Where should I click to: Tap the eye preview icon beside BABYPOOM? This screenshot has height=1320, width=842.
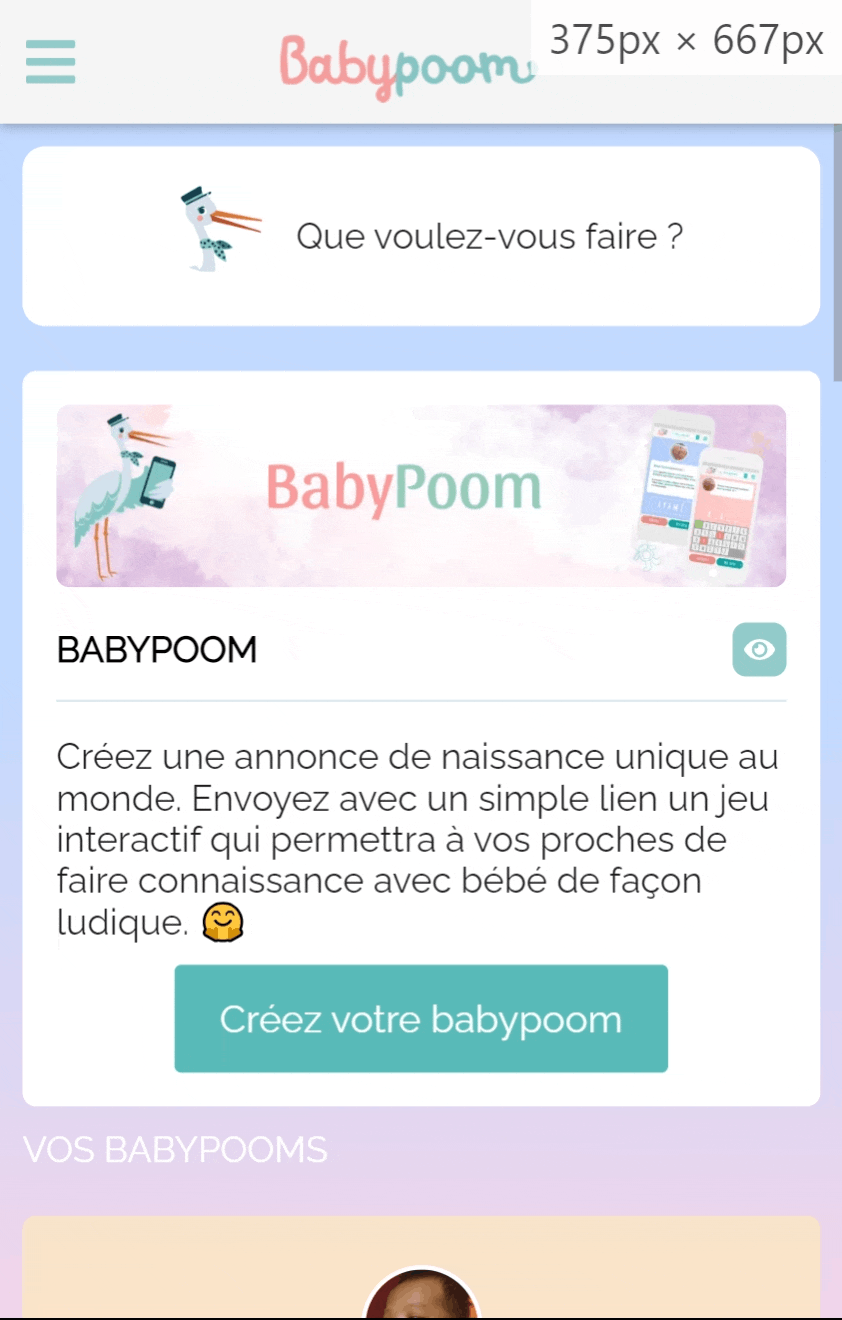(x=759, y=650)
